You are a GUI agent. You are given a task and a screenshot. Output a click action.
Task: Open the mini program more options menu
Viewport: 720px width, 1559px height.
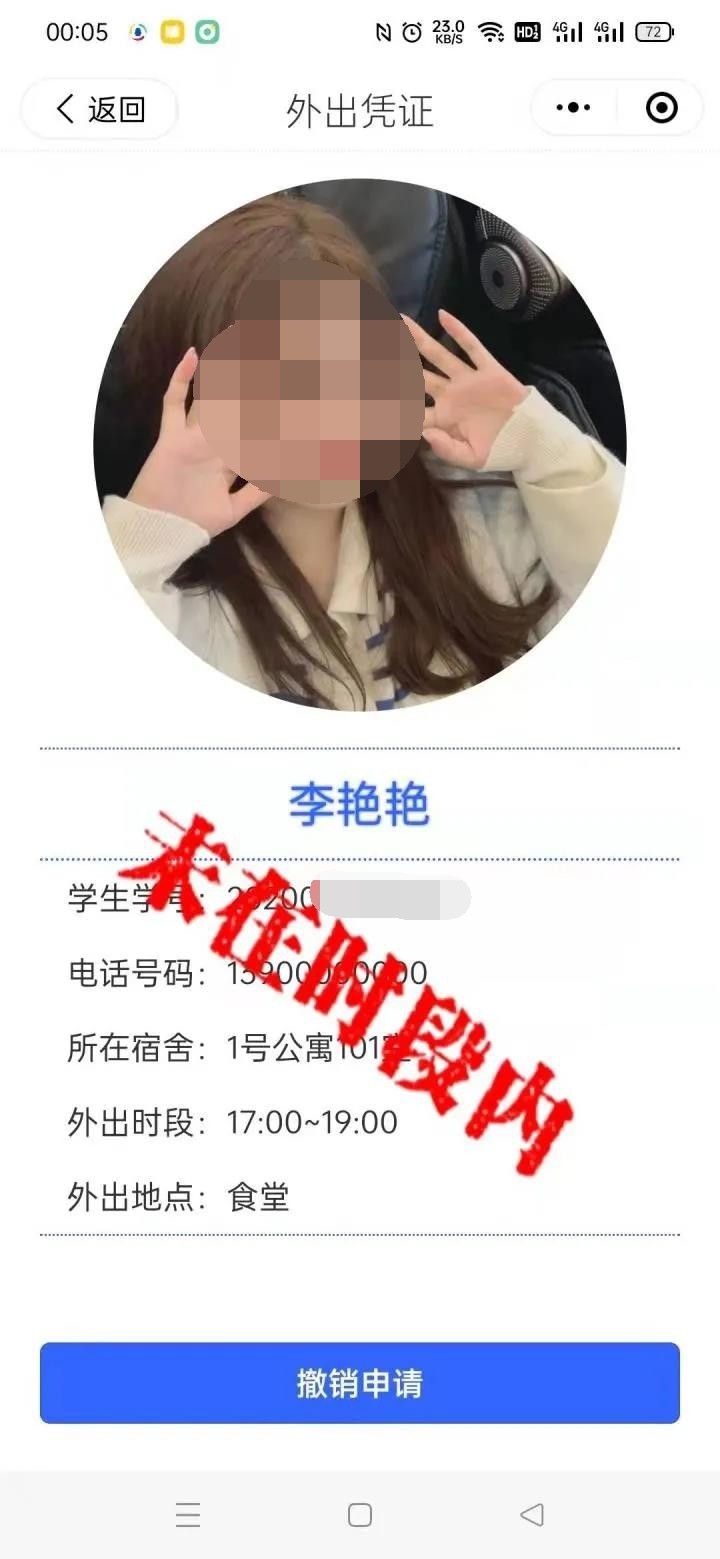pyautogui.click(x=573, y=108)
